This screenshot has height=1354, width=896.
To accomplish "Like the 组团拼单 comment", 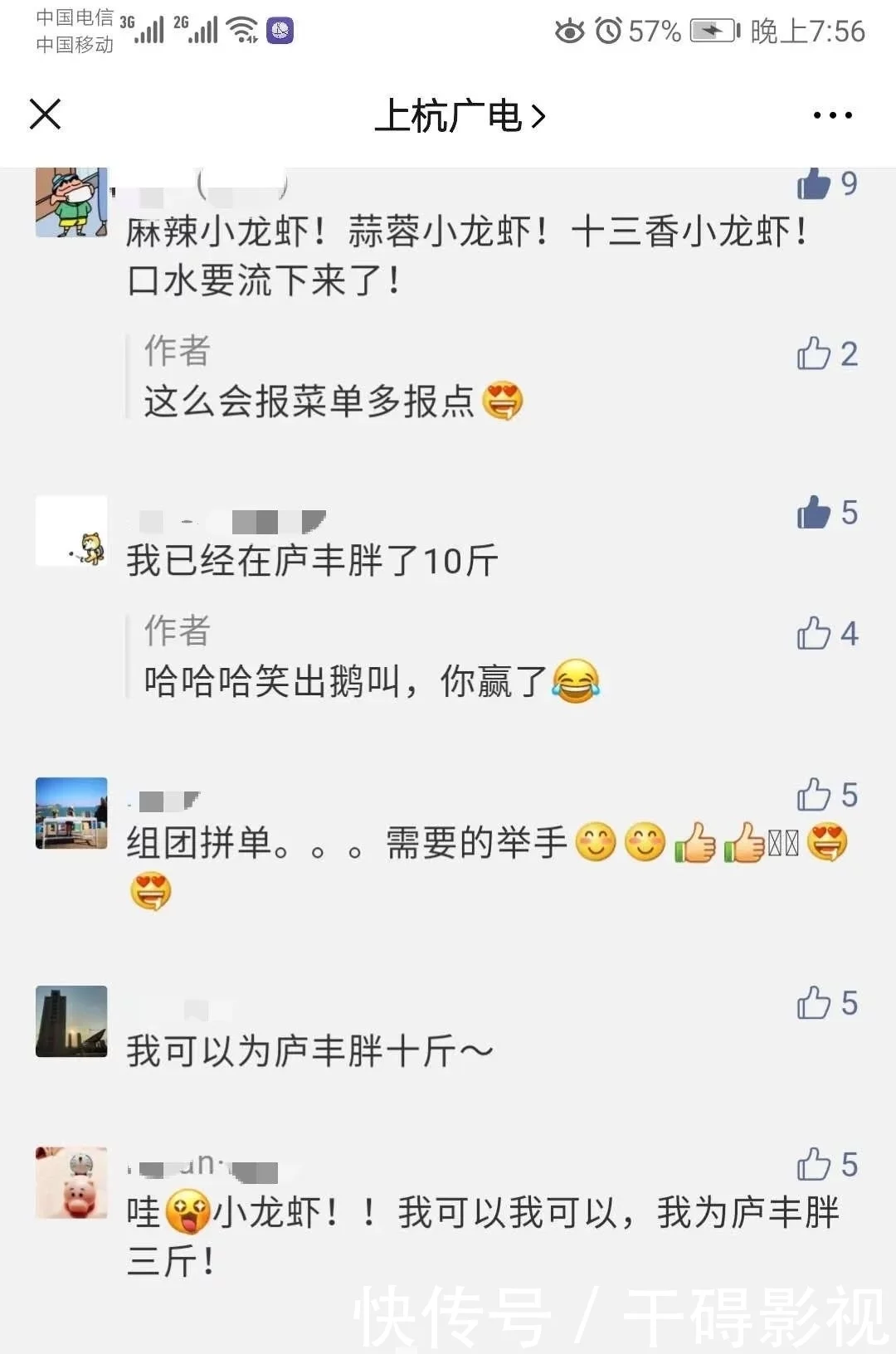I will pos(814,795).
